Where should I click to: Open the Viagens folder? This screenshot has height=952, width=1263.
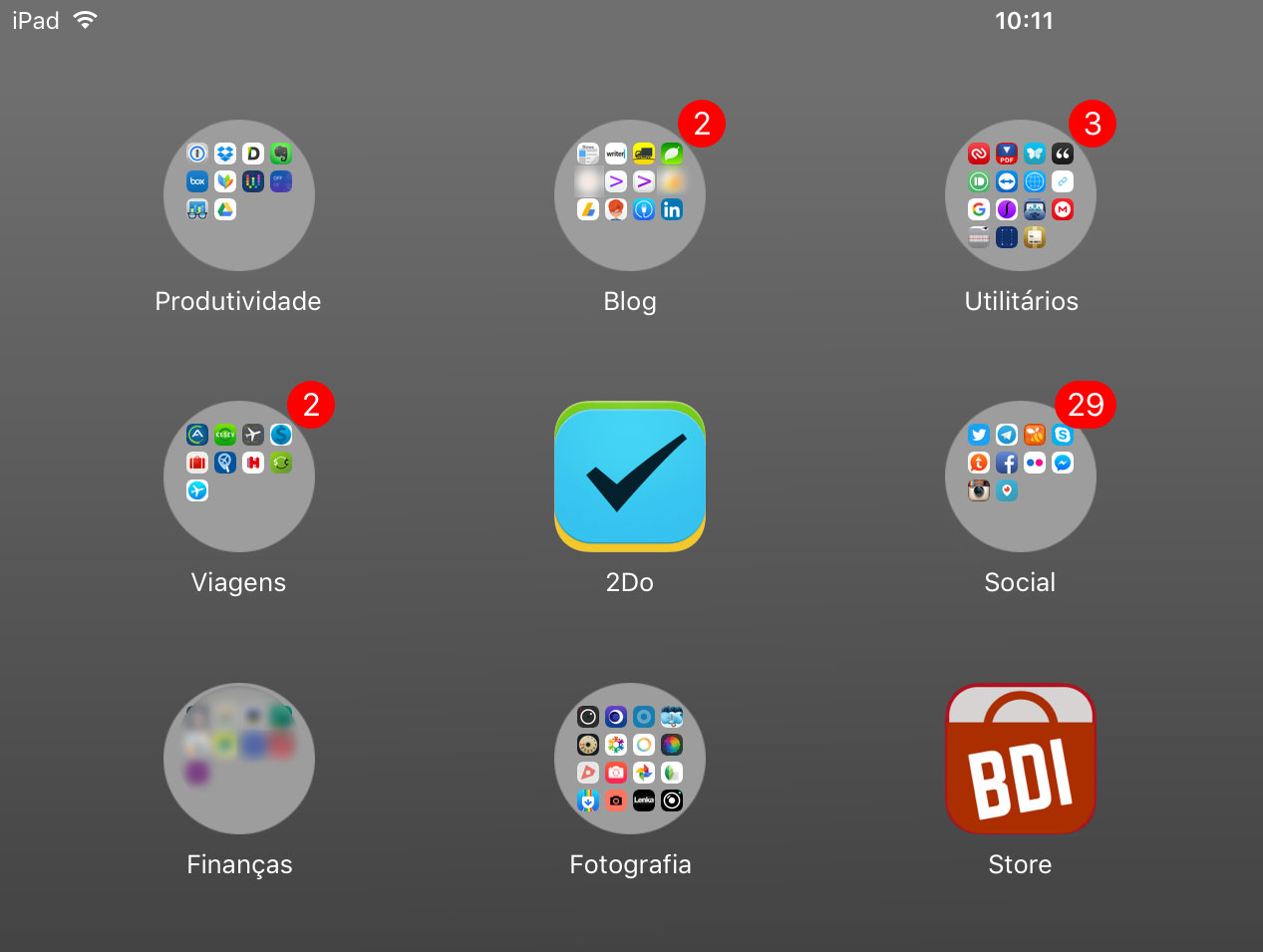pos(239,476)
